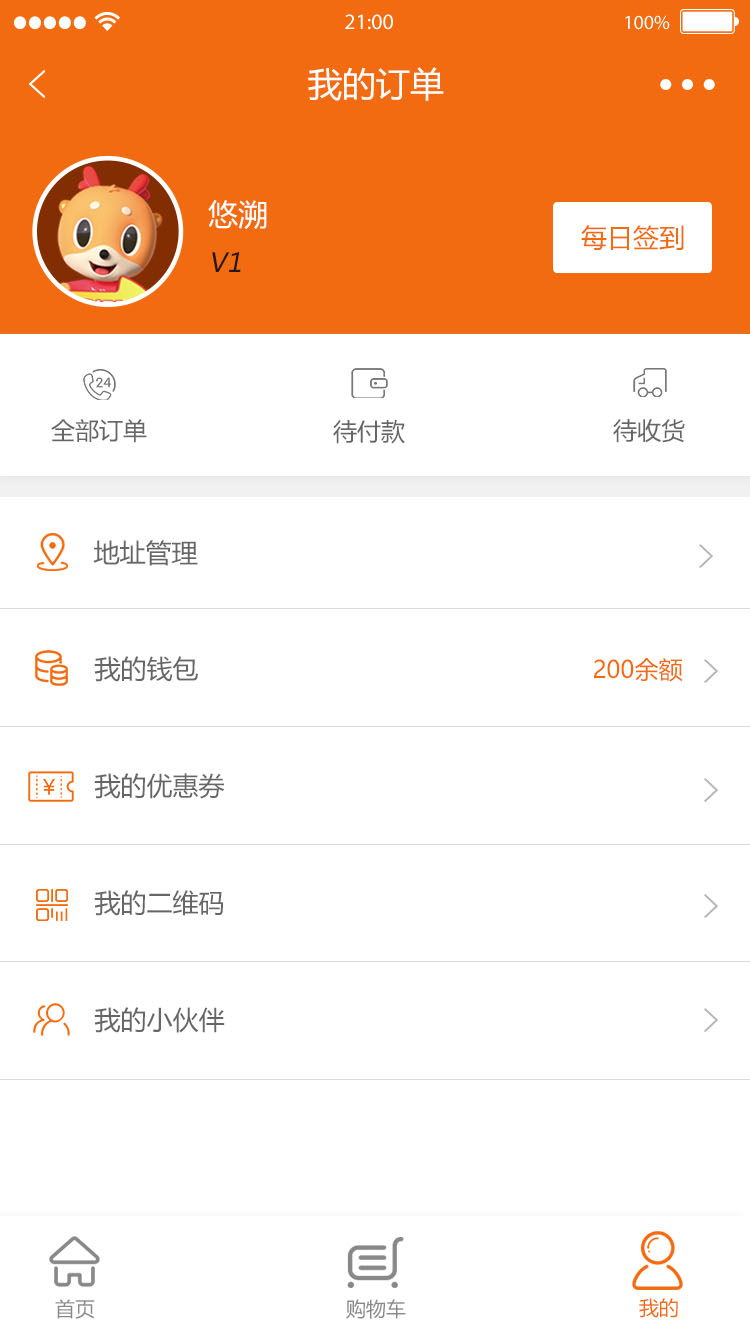Show 待收货 orders awaiting delivery
750x1334 pixels.
[649, 407]
